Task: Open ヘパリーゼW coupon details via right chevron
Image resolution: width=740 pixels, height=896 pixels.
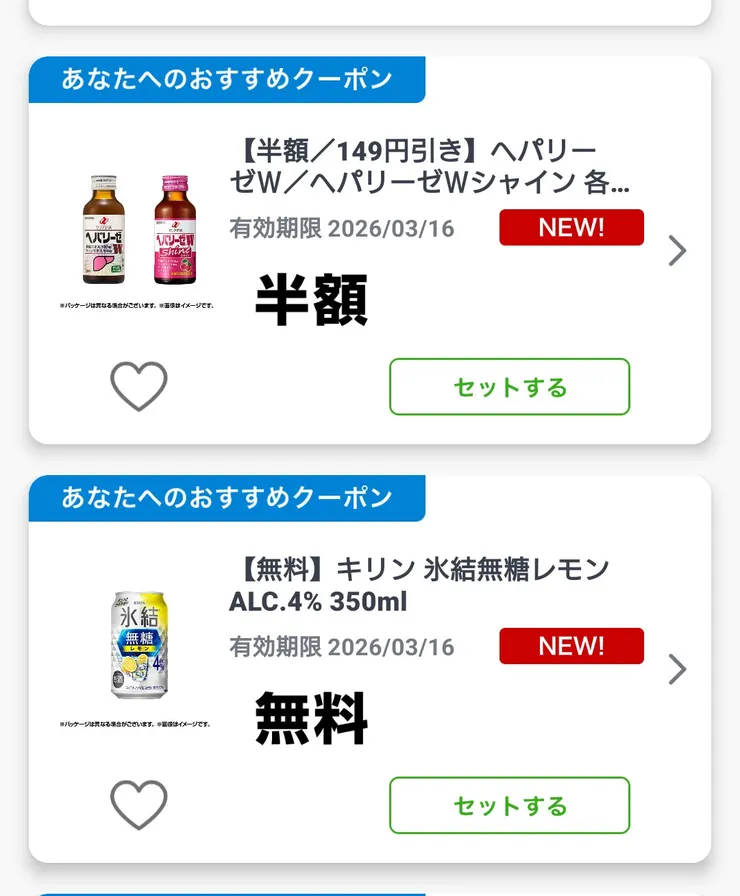Action: click(679, 251)
